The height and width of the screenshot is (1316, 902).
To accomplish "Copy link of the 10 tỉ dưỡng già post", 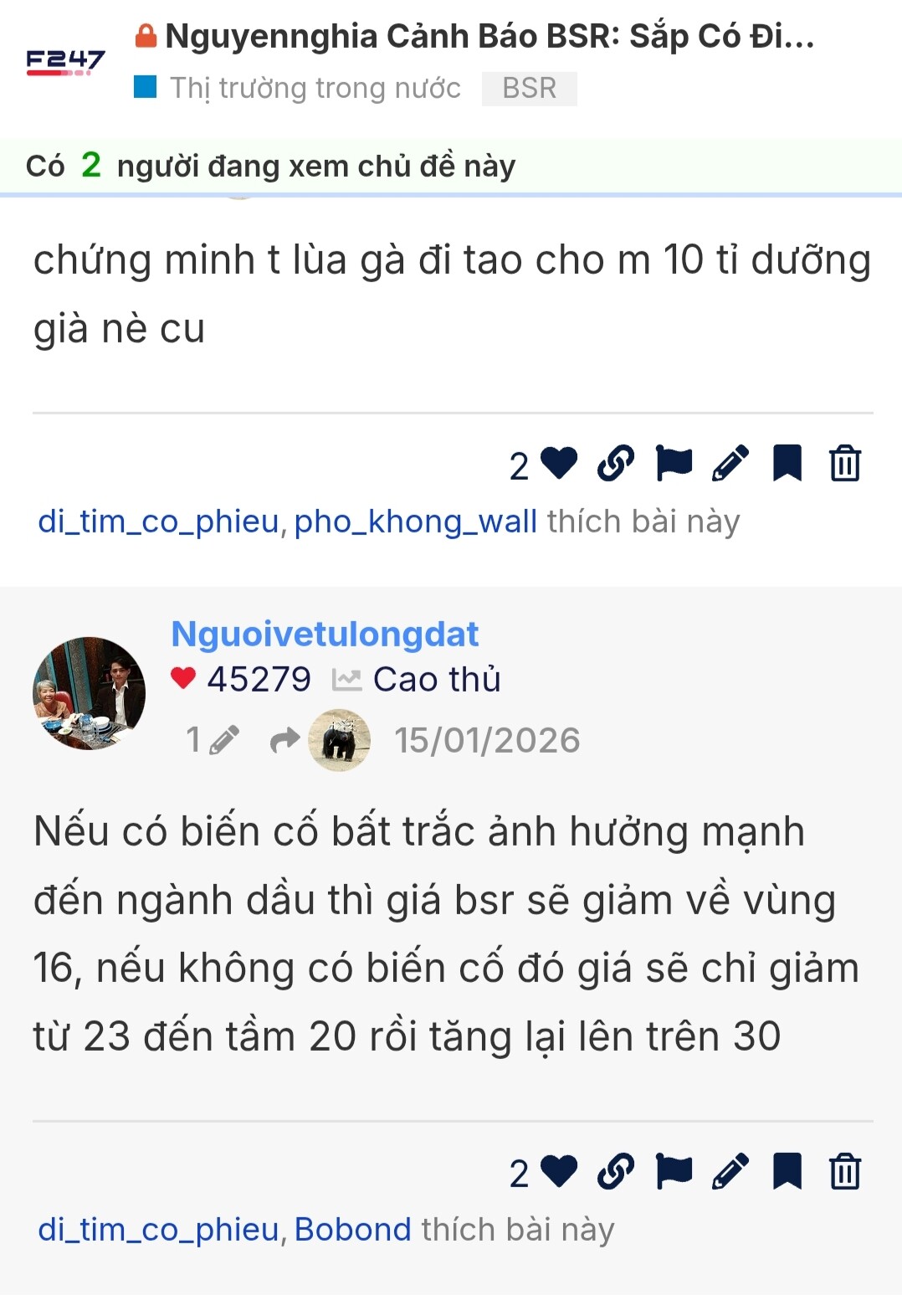I will coord(616,463).
